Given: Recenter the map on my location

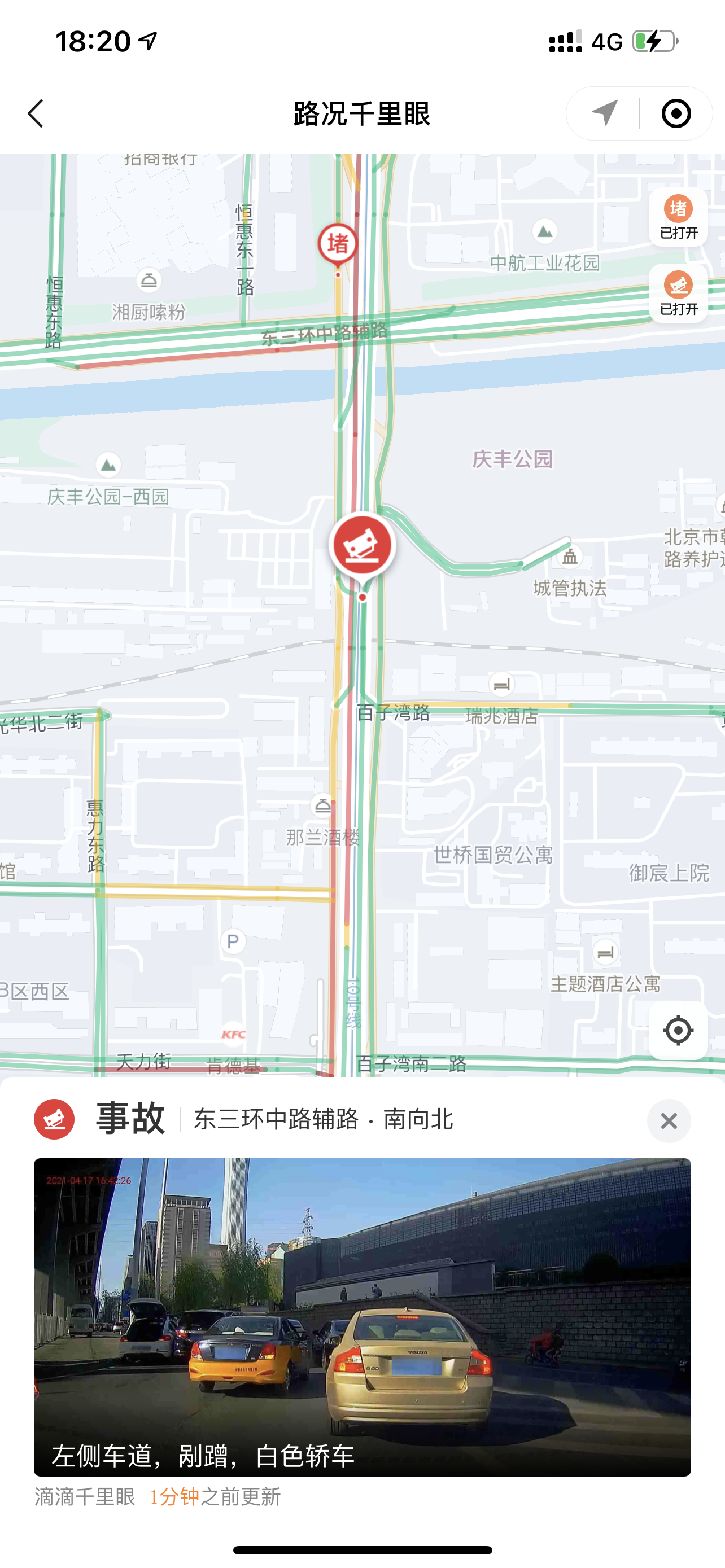Looking at the screenshot, I should (678, 1030).
